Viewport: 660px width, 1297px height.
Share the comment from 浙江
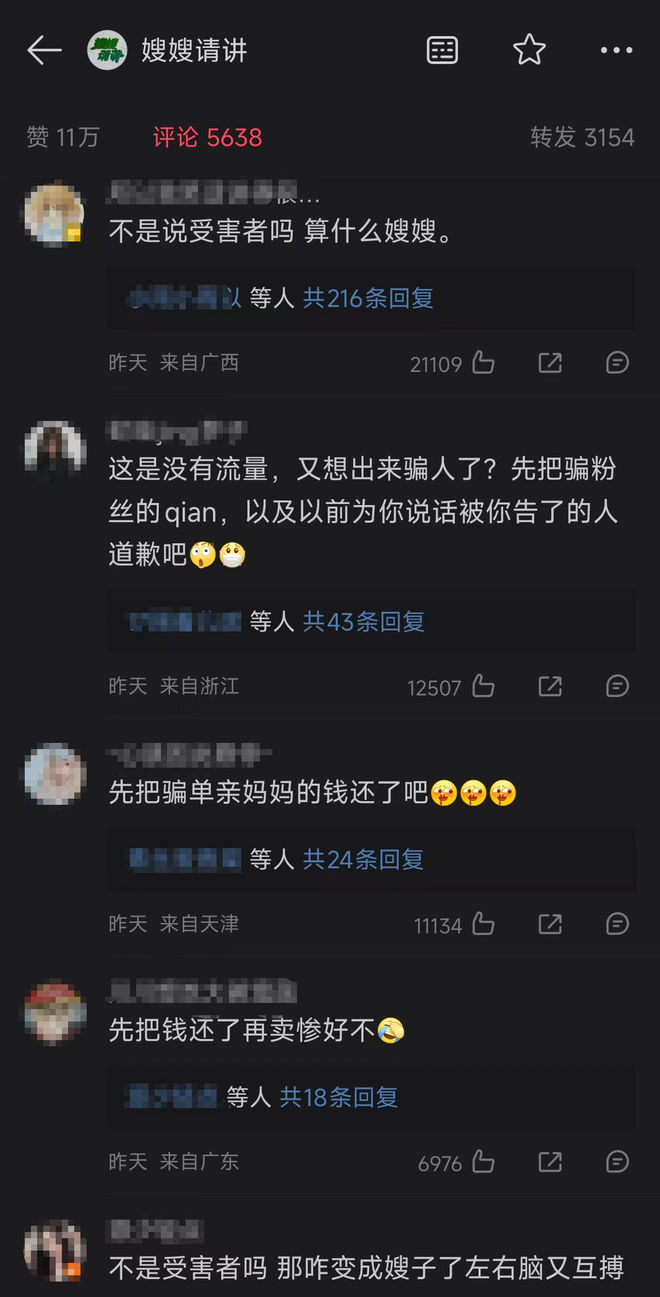tap(550, 686)
